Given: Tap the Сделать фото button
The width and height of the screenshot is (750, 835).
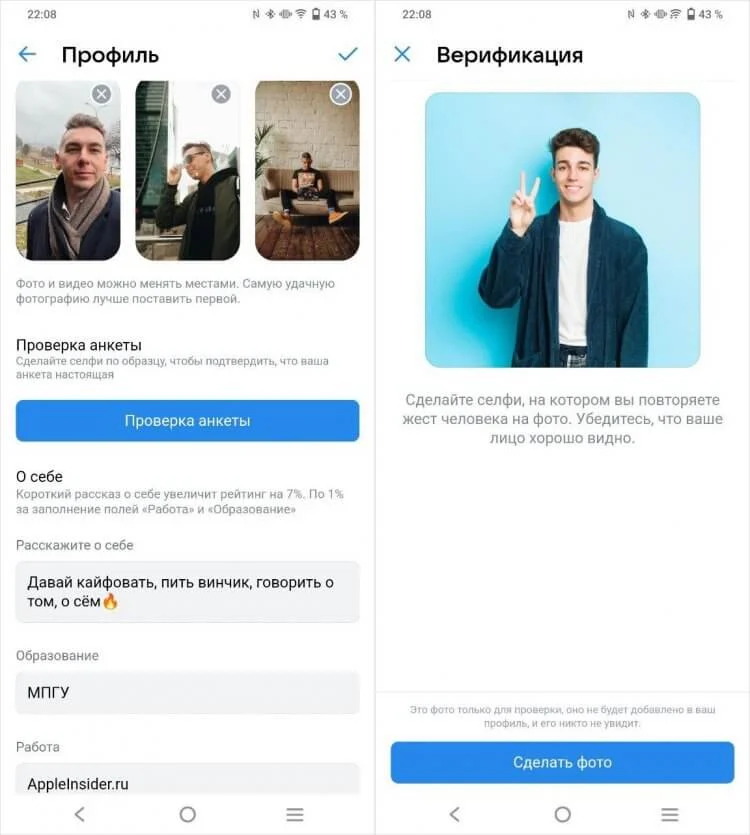Looking at the screenshot, I should pyautogui.click(x=562, y=762).
